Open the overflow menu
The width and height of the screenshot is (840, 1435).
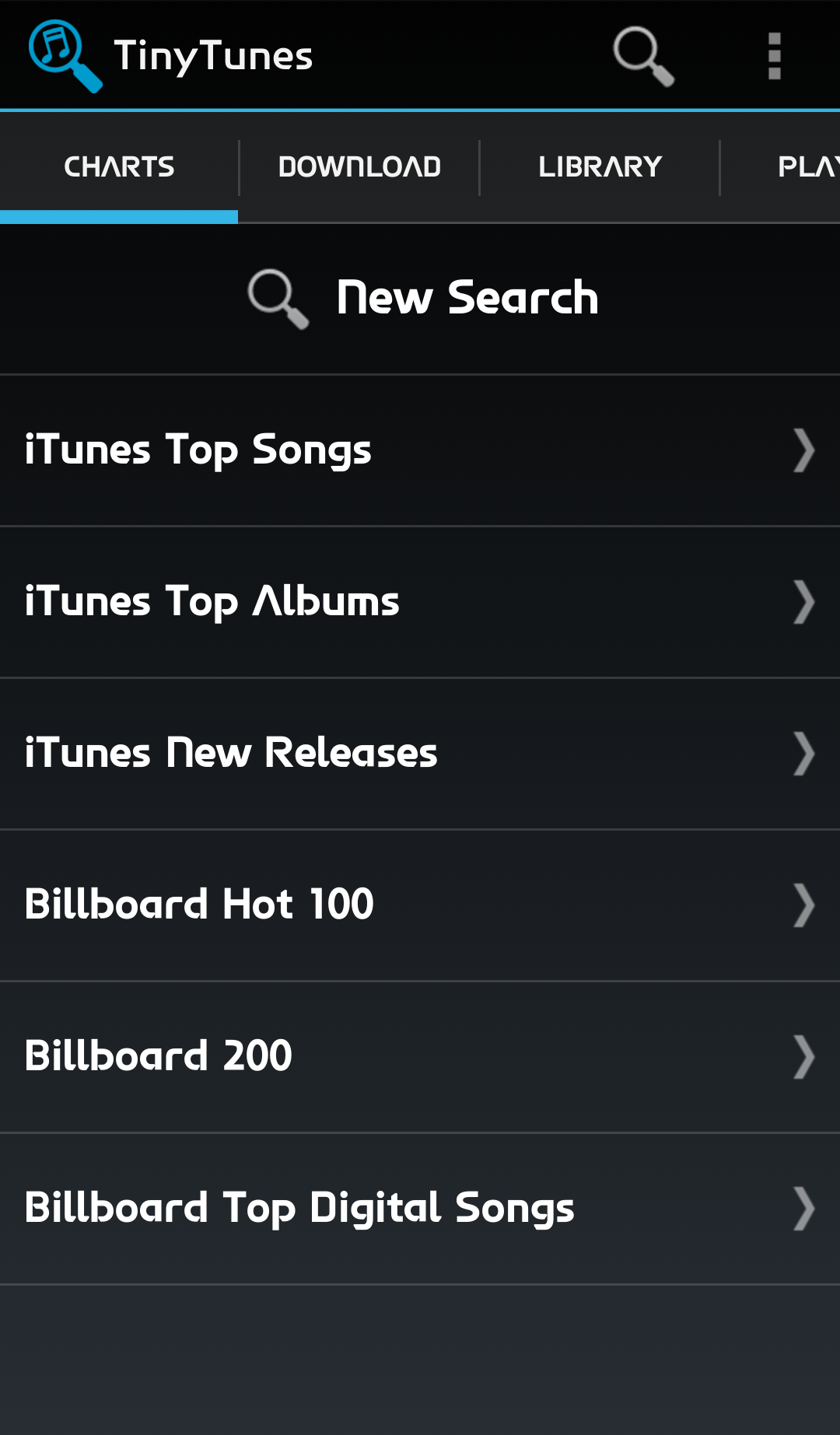click(774, 56)
